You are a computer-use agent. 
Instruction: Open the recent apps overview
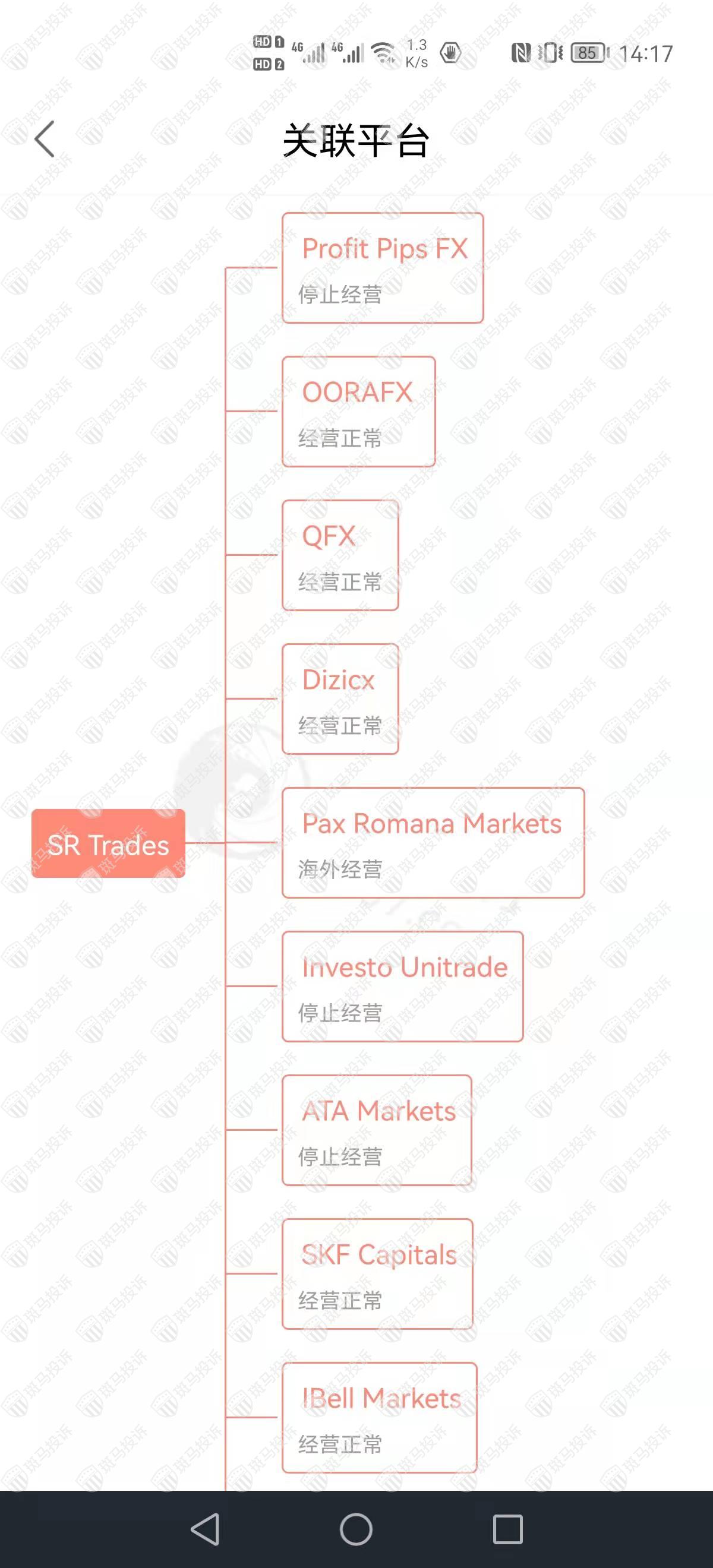coord(507,1528)
